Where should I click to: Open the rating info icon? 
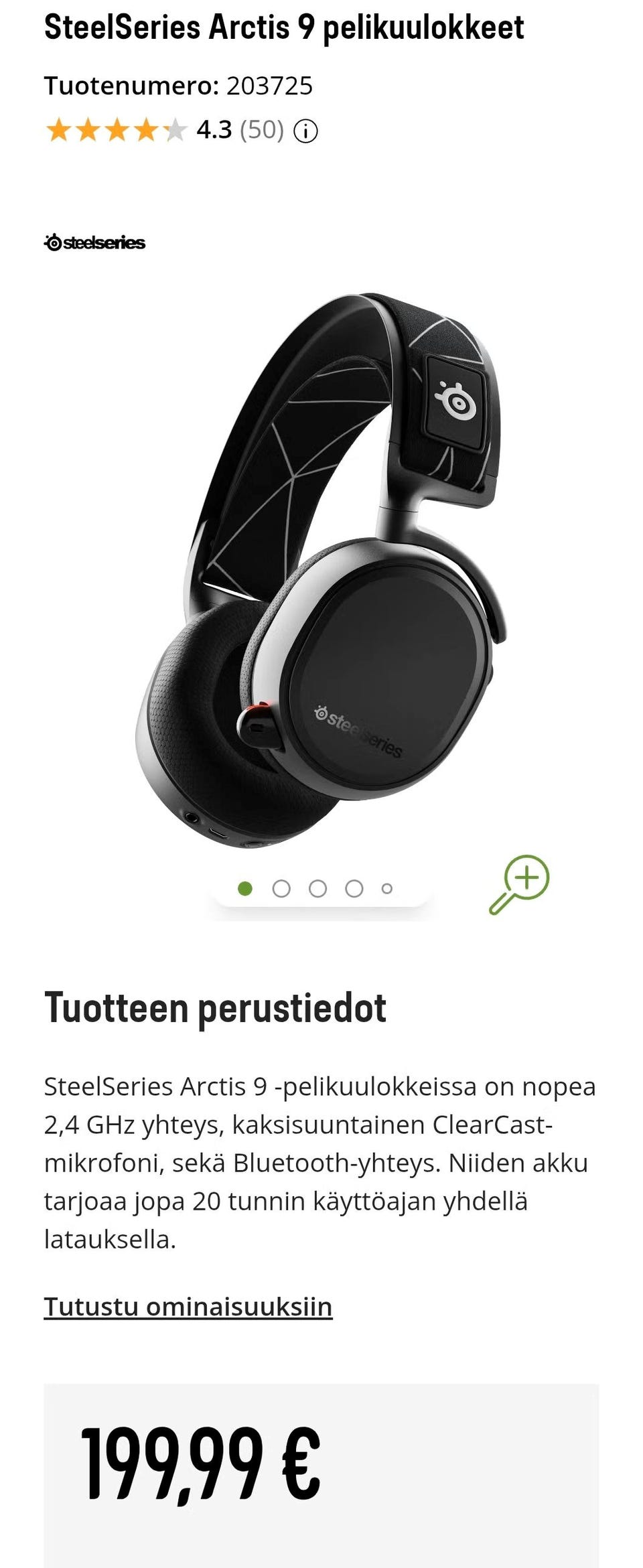click(x=306, y=131)
